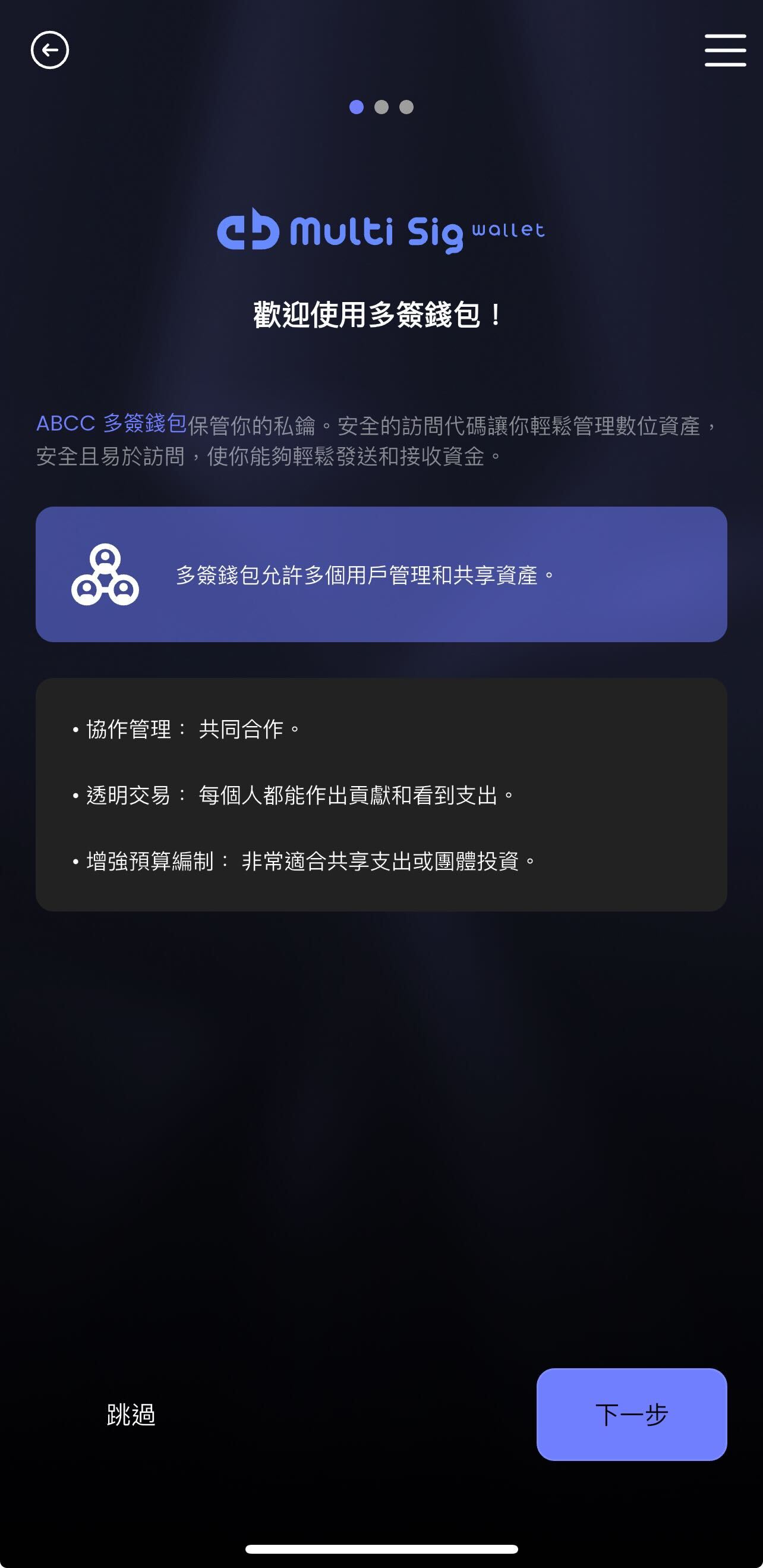The image size is (763, 1568).
Task: Skip the intro with 跳過
Action: 131,1415
